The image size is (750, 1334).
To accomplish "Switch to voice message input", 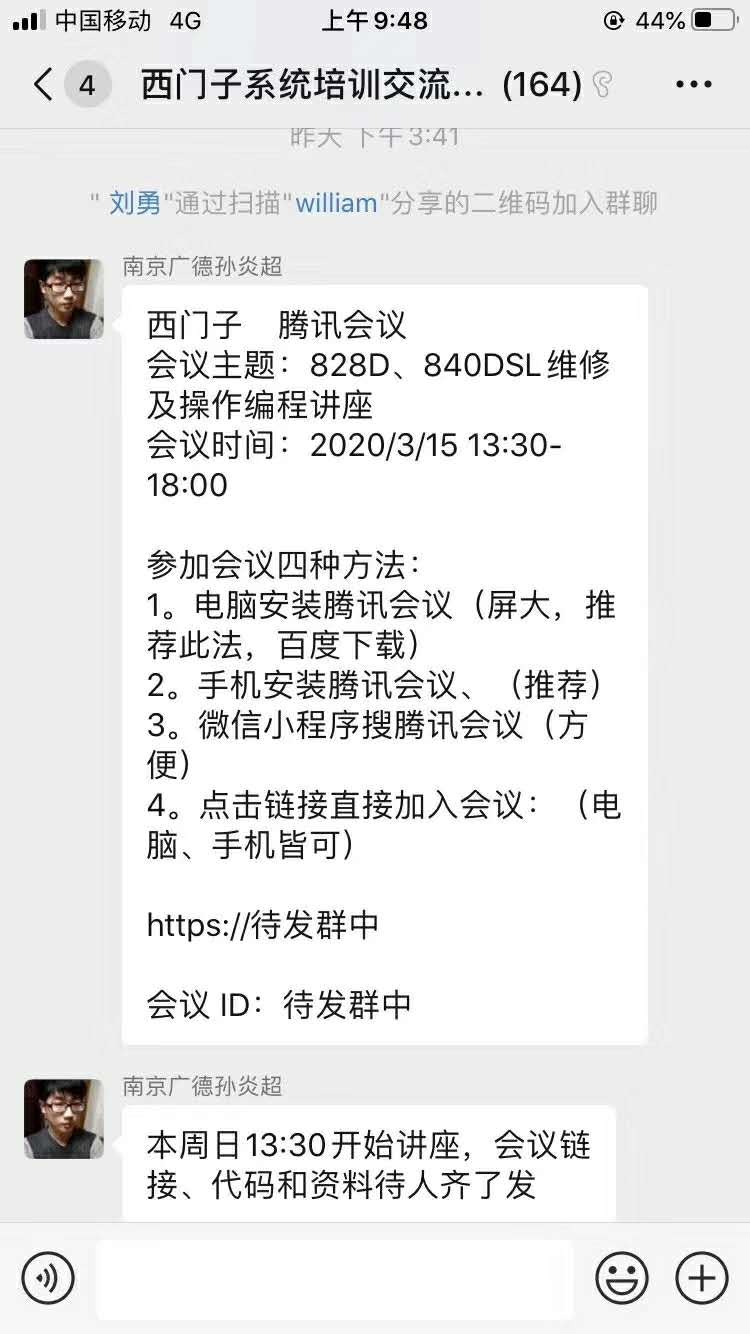I will point(48,1278).
